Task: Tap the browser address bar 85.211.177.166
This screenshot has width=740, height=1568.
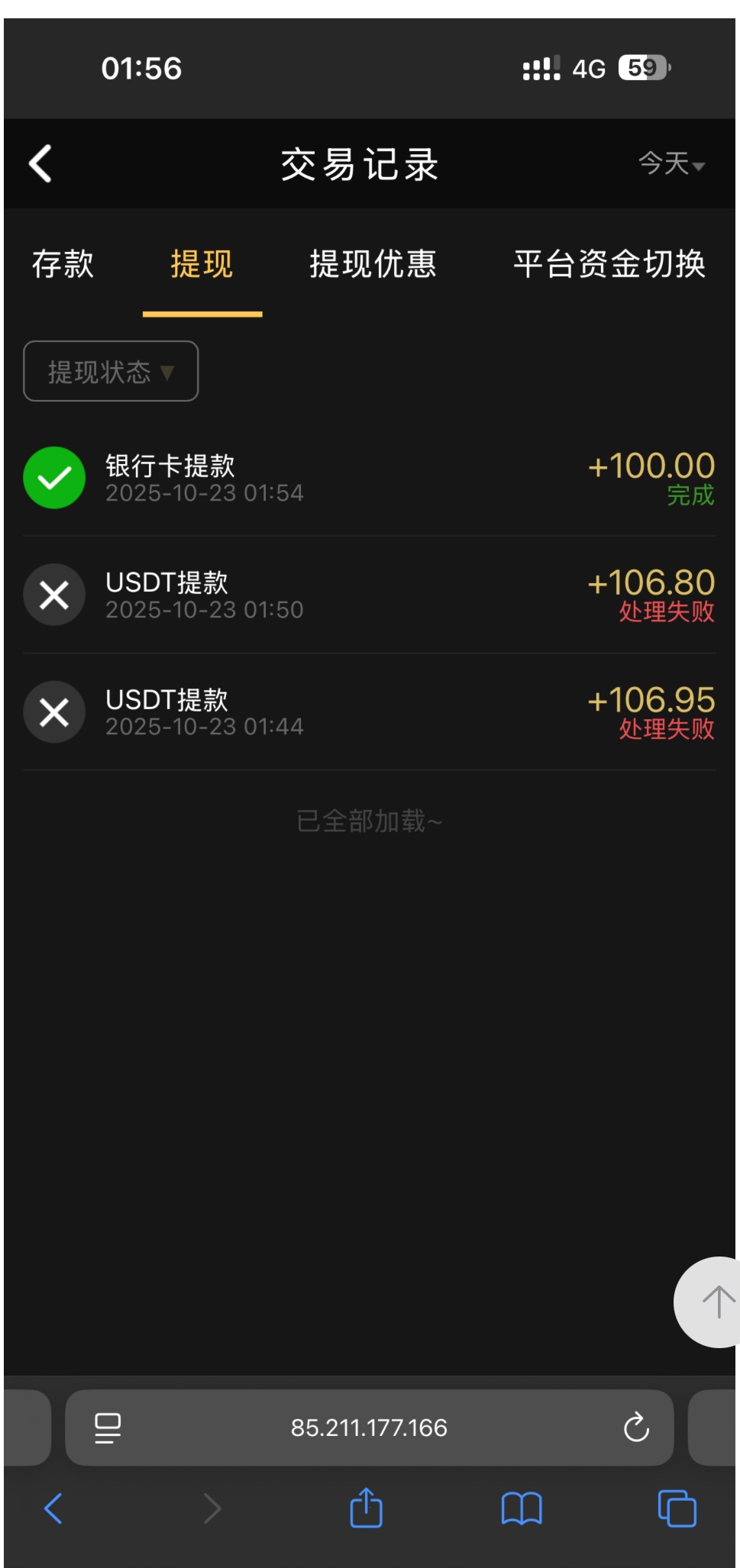Action: [x=369, y=1428]
